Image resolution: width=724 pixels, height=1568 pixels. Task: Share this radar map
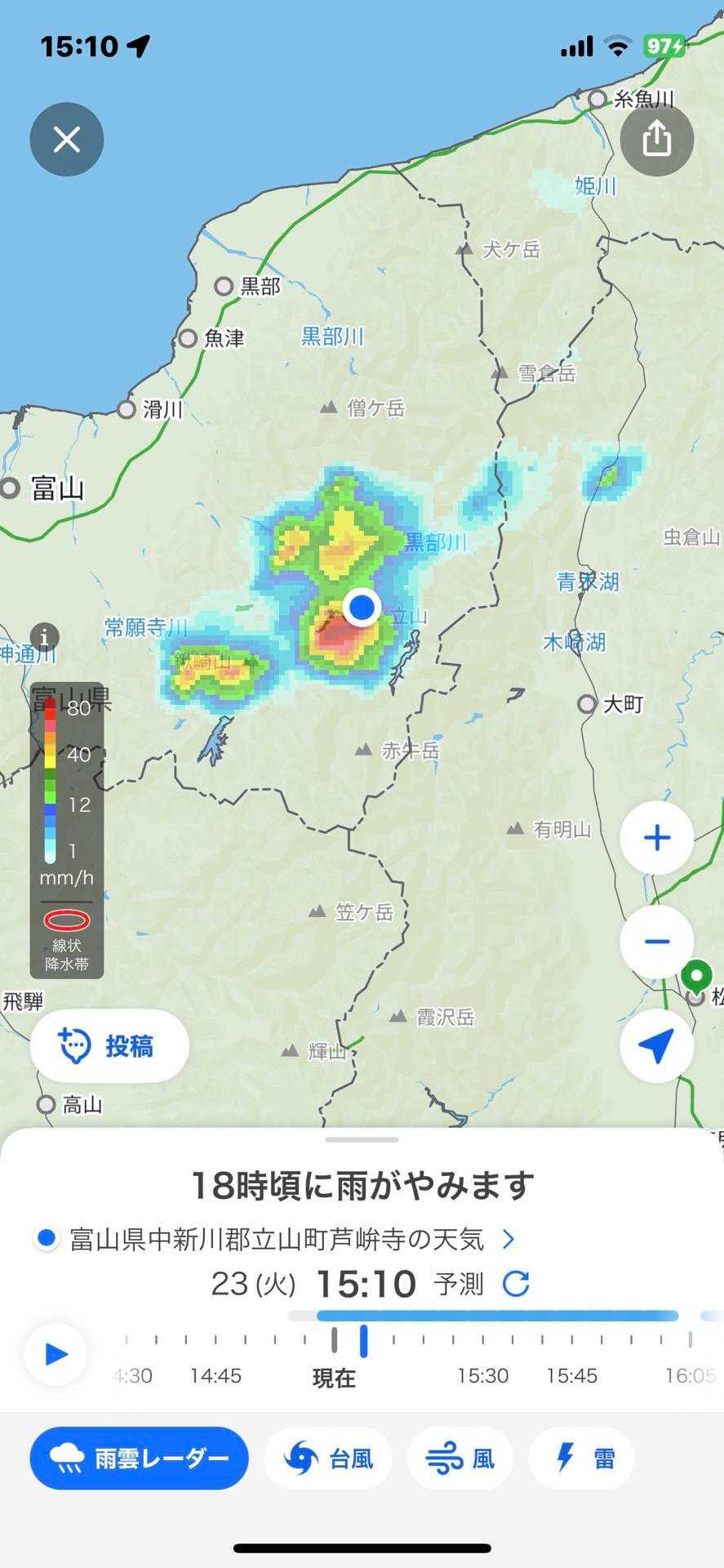point(656,140)
